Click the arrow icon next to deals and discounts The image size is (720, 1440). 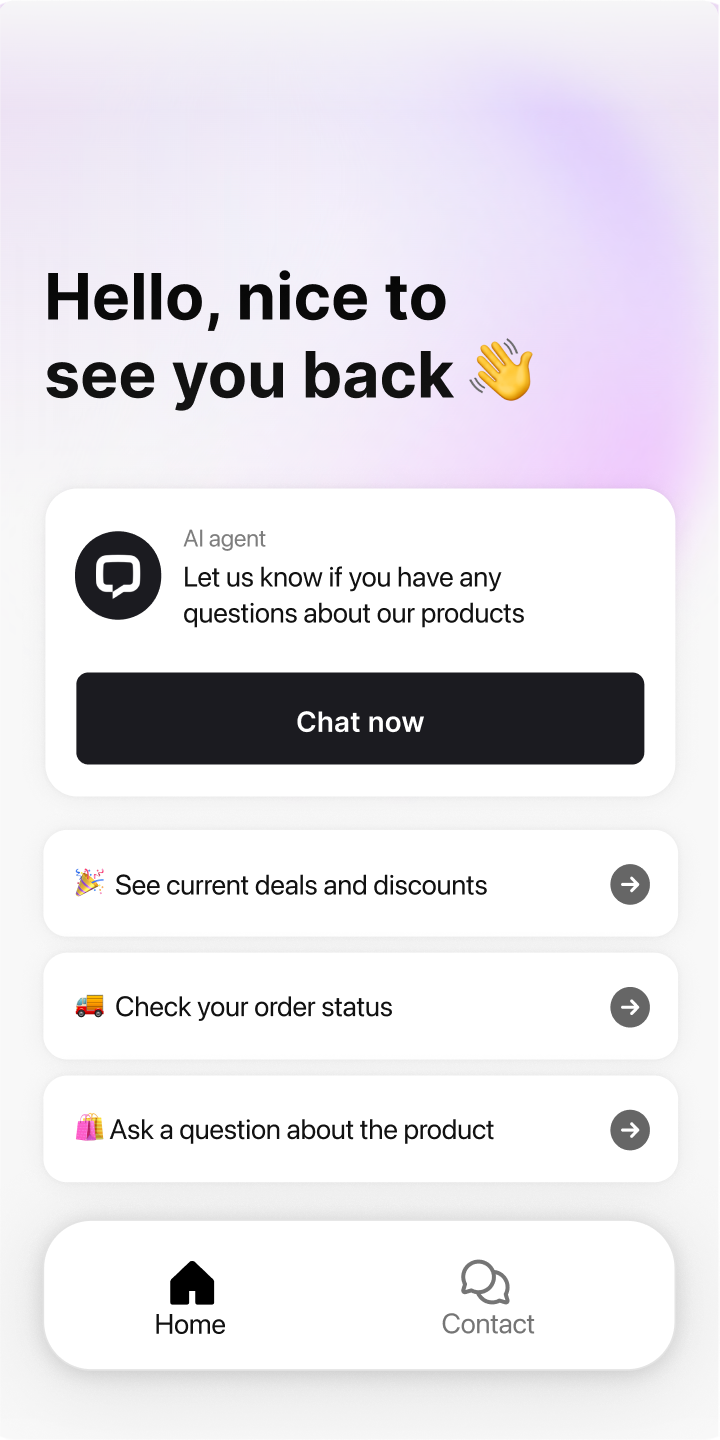[630, 884]
